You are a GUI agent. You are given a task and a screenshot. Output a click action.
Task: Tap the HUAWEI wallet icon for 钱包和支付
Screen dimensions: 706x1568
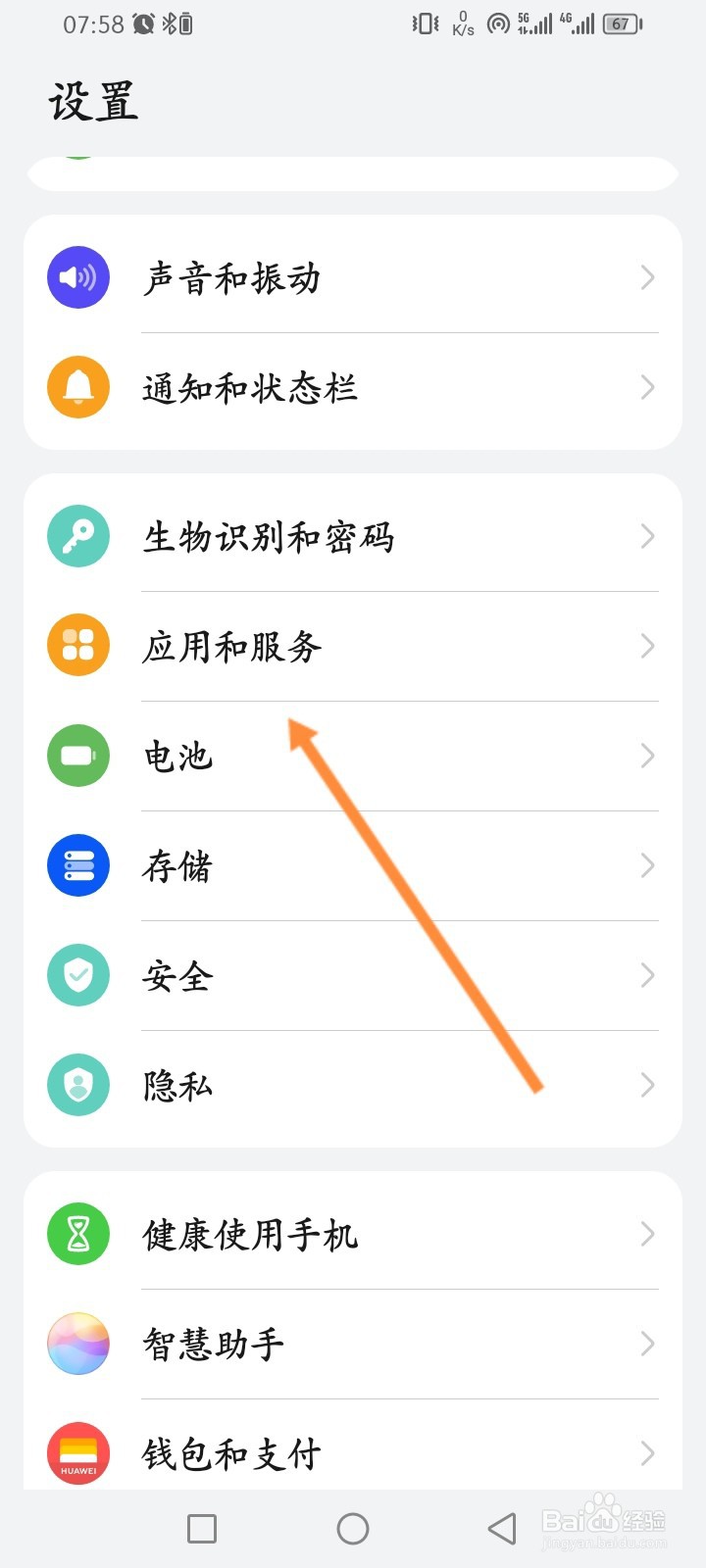[77, 1453]
